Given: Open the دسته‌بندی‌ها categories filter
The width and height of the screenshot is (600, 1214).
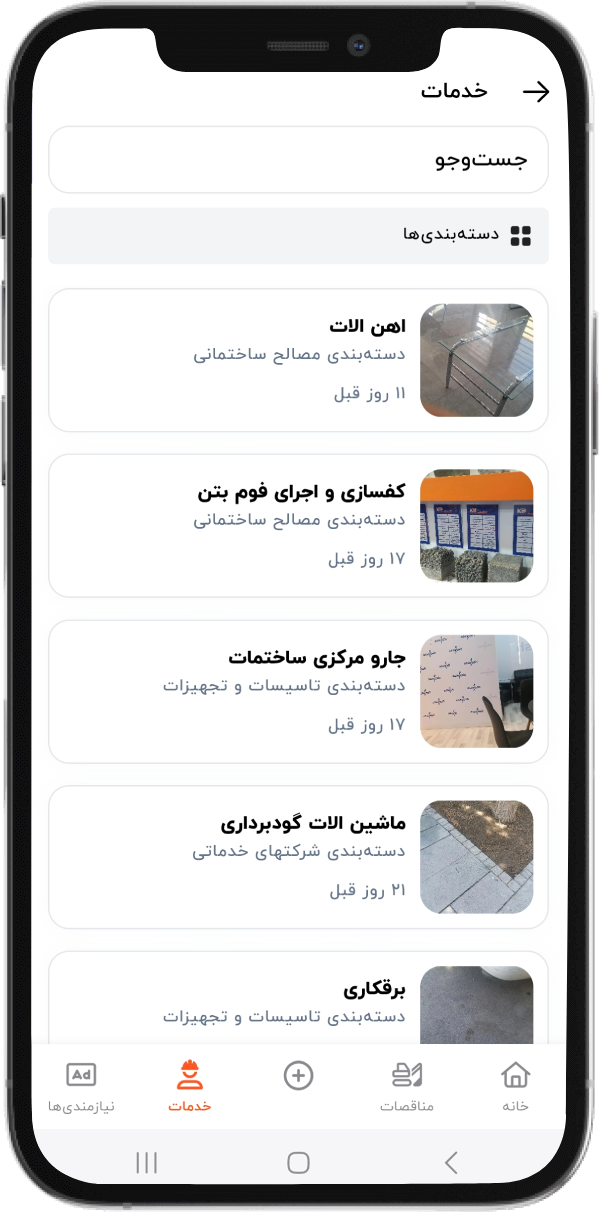Looking at the screenshot, I should tap(298, 236).
